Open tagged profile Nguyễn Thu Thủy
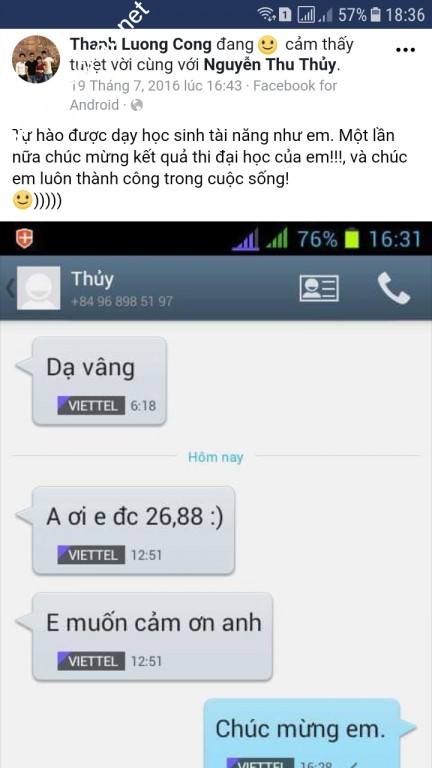Screen dimensions: 432x768 coord(270,65)
